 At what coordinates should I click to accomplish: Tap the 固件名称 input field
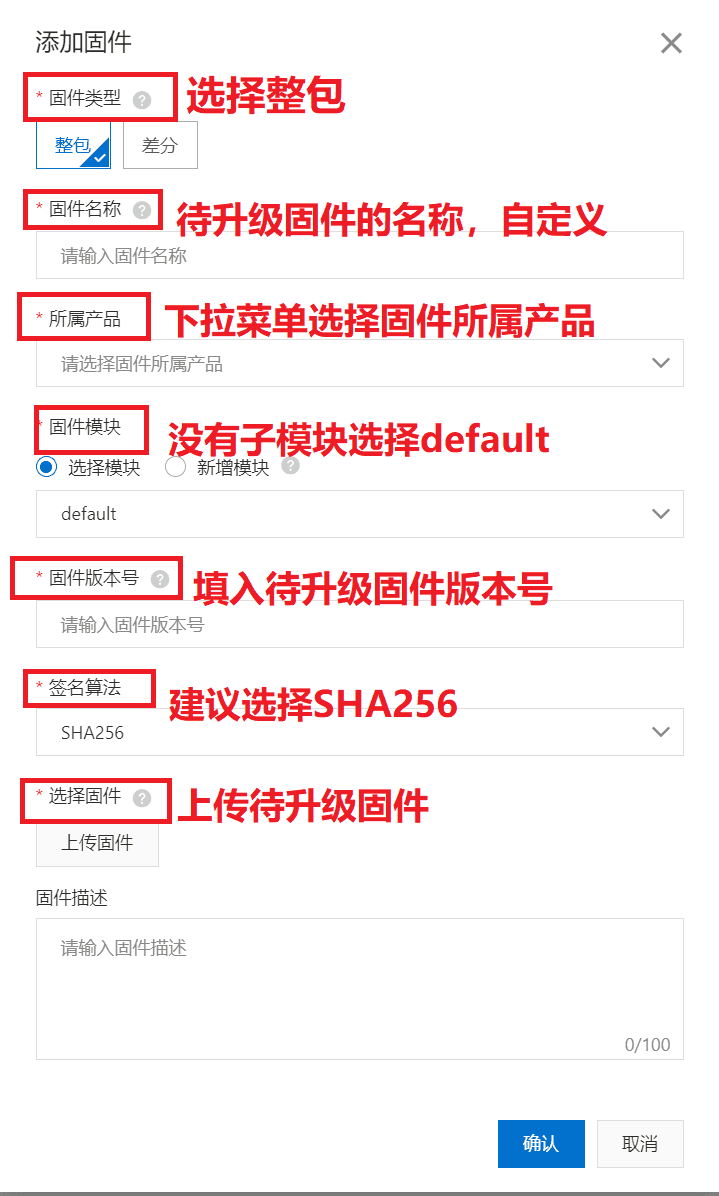[x=359, y=256]
